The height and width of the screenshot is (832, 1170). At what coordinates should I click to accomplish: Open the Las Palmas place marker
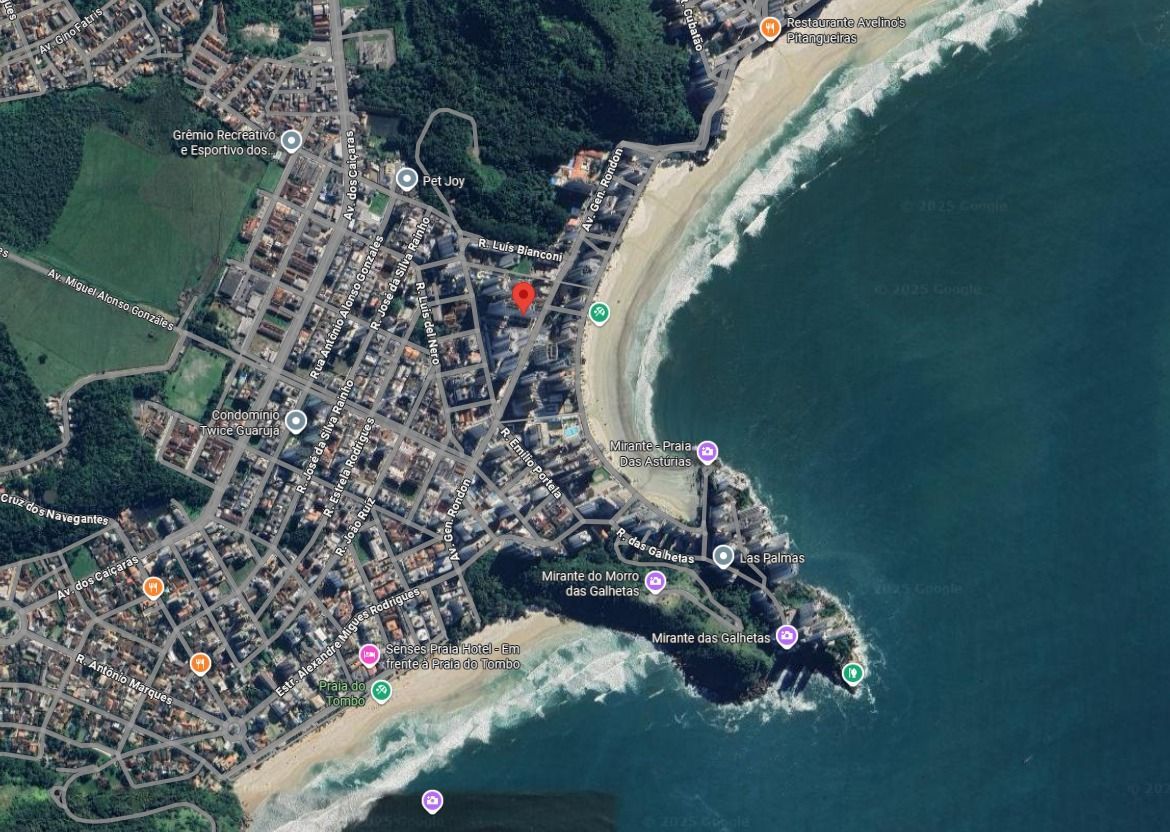723,557
